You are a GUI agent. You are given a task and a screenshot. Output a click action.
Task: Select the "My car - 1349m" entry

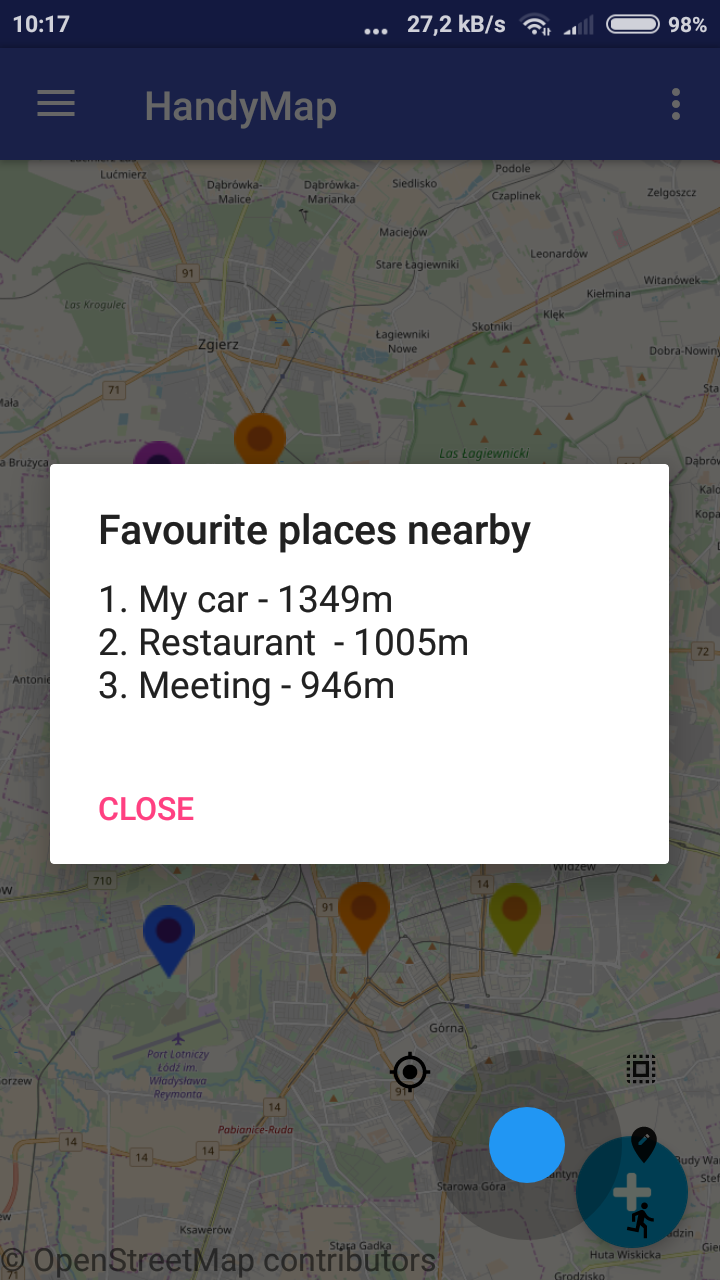pos(245,598)
